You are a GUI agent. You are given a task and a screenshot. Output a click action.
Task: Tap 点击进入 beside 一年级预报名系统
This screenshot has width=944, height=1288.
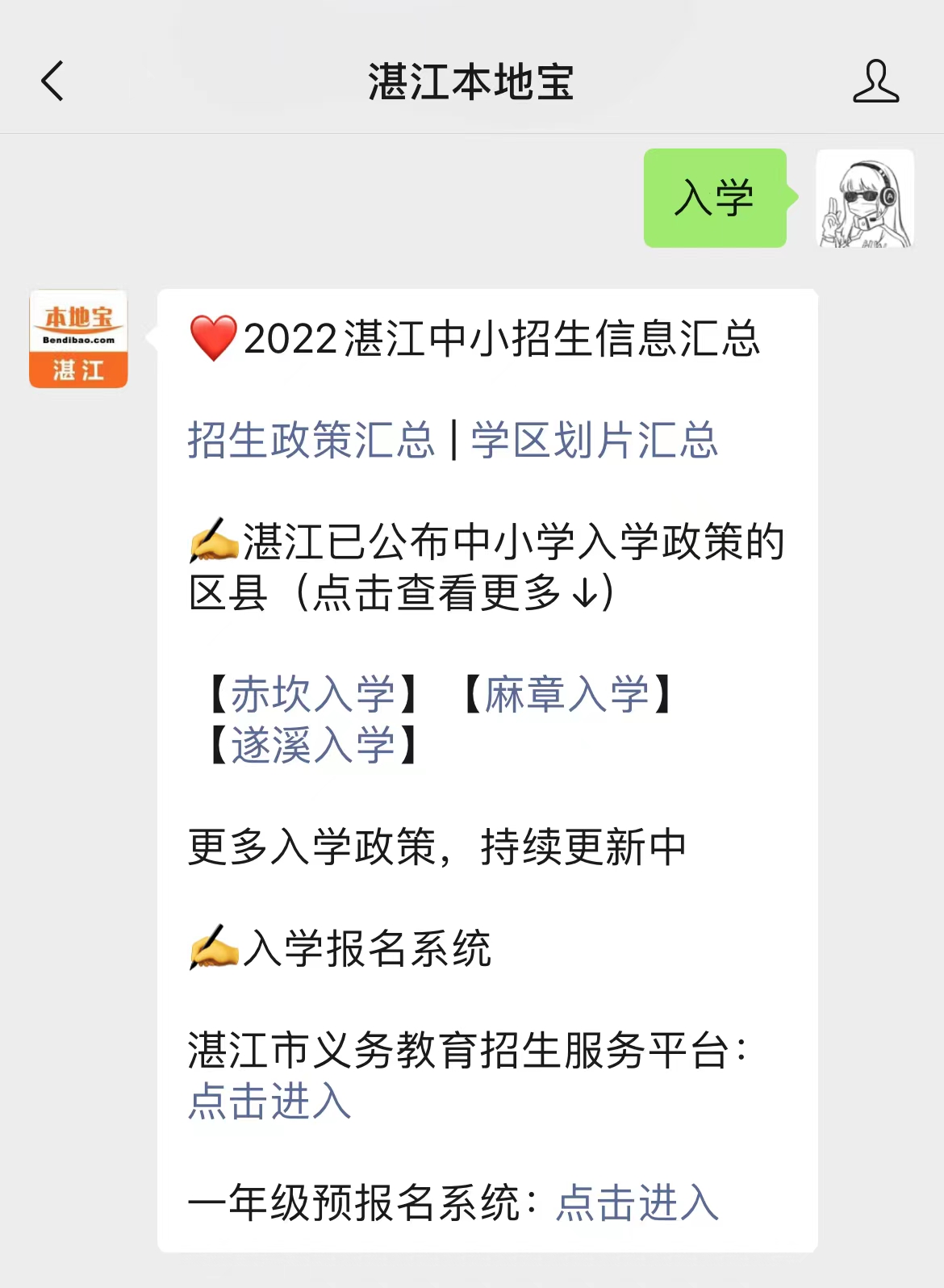[x=637, y=1203]
